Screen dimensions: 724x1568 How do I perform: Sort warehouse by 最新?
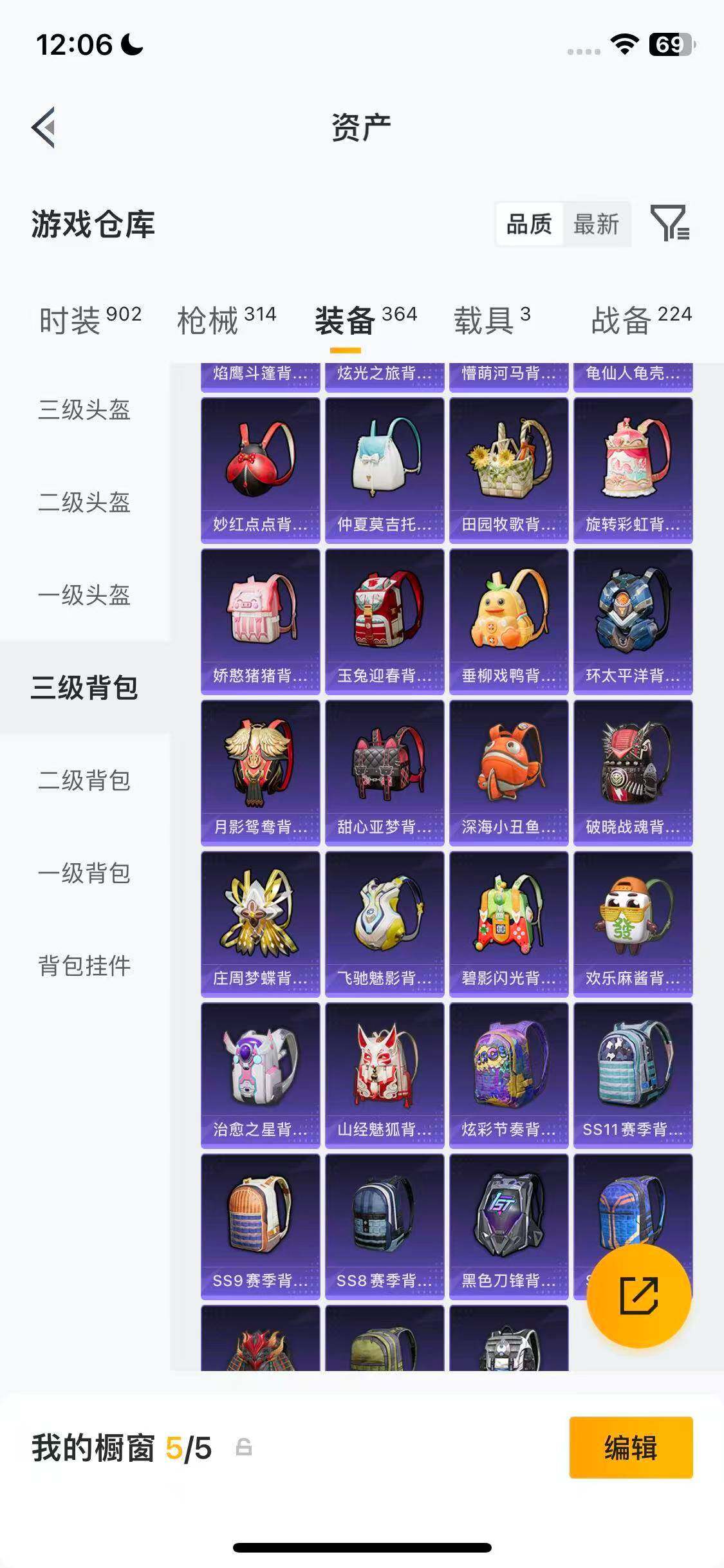pos(596,225)
